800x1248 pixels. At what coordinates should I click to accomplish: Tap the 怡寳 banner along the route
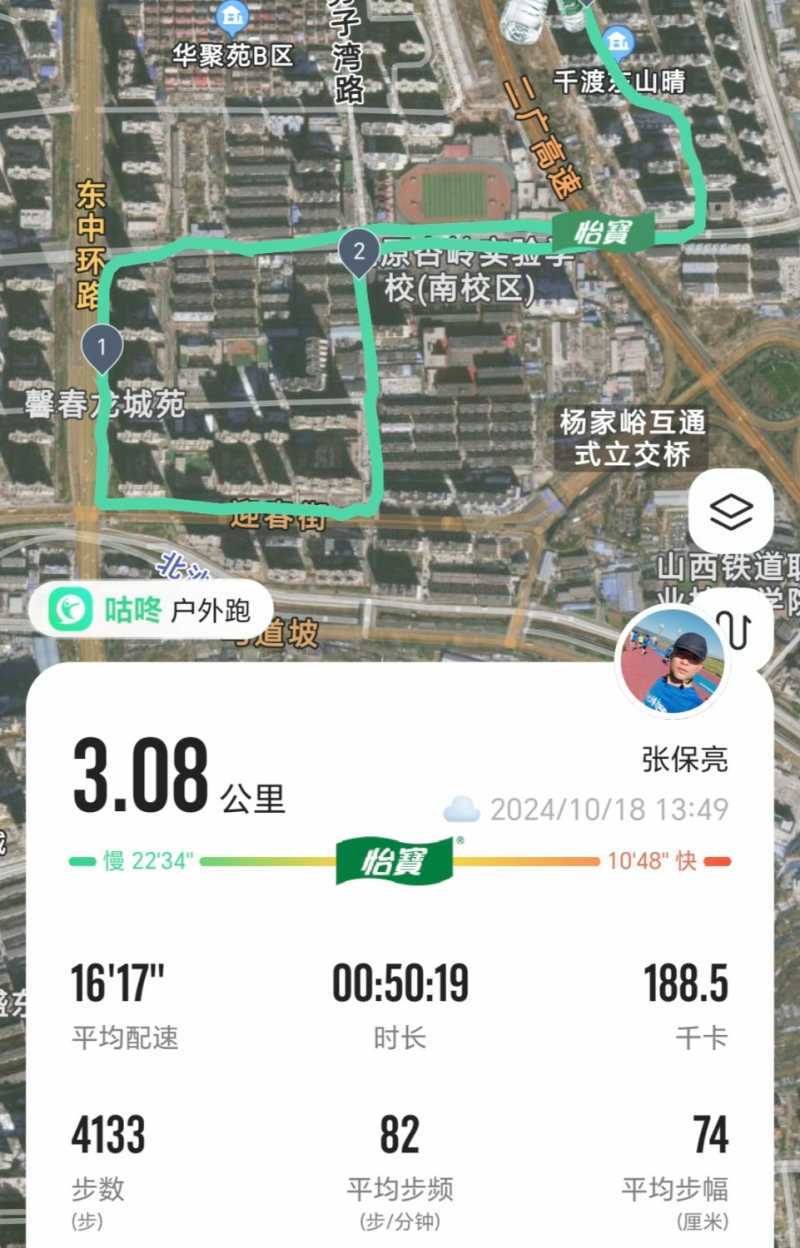pyautogui.click(x=601, y=227)
